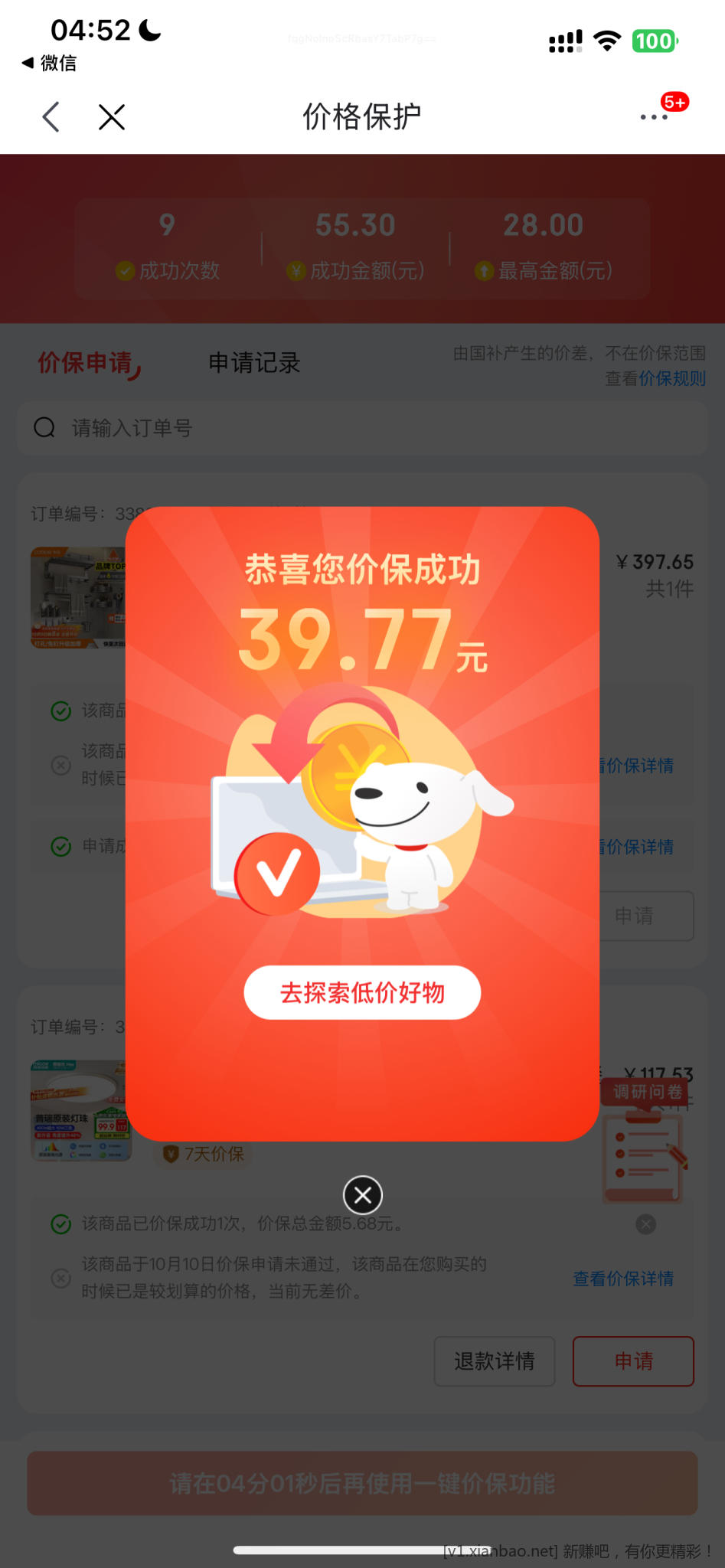
Task: Close the page with the X icon
Action: click(112, 117)
